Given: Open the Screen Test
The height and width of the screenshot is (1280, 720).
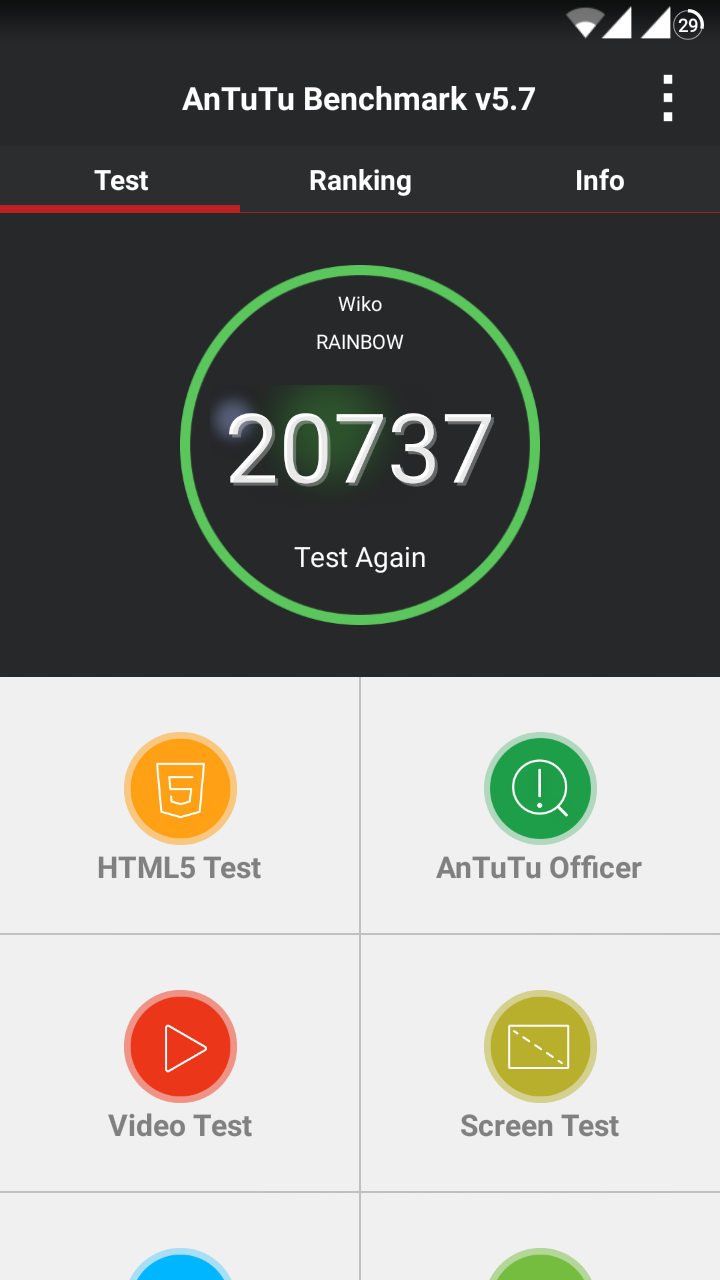Looking at the screenshot, I should 540,1064.
